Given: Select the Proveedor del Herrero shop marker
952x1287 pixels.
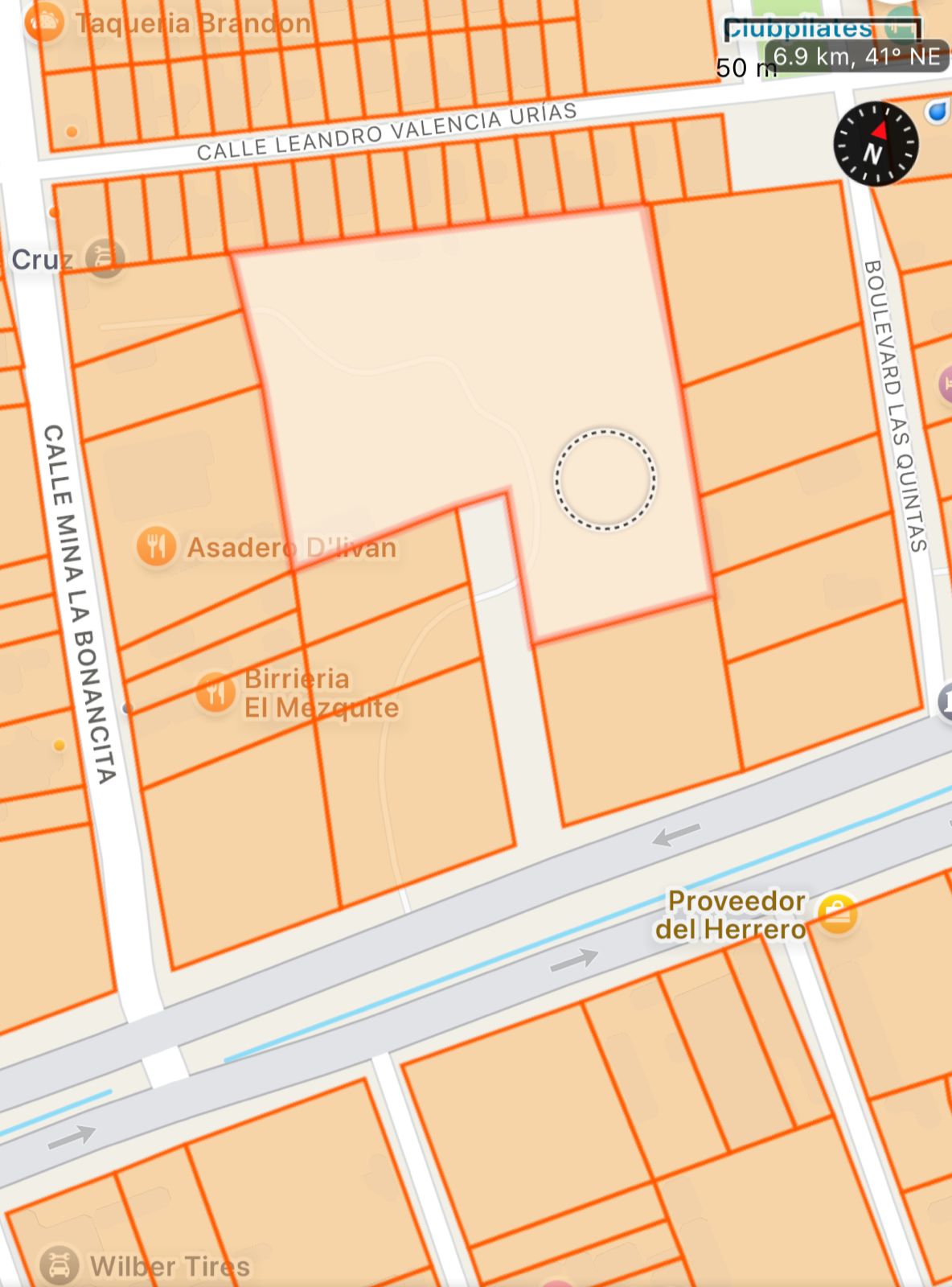Looking at the screenshot, I should (837, 915).
